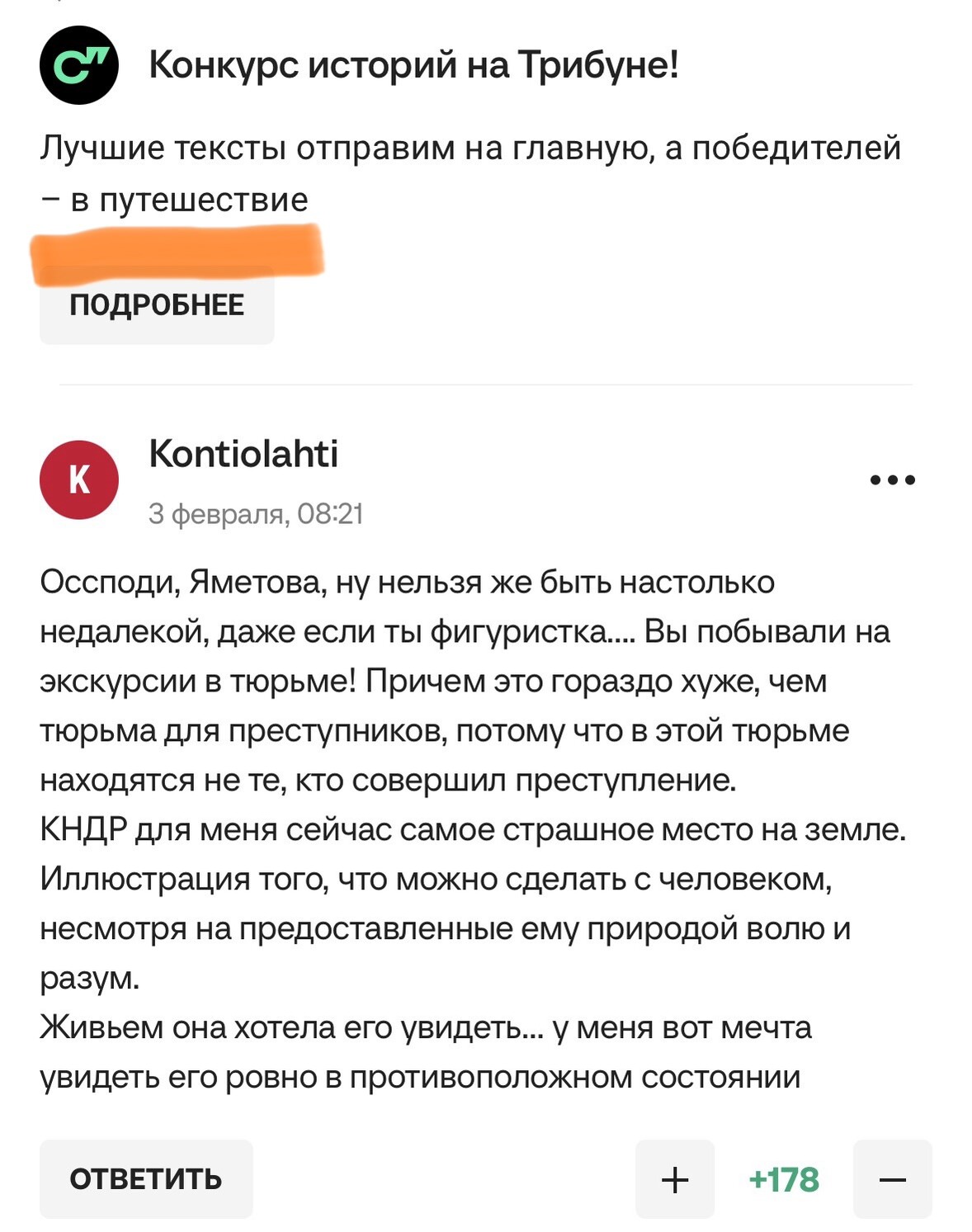The height and width of the screenshot is (1232, 972).
Task: Open the Конкурс историй на Трибуне promo
Action: tap(413, 64)
